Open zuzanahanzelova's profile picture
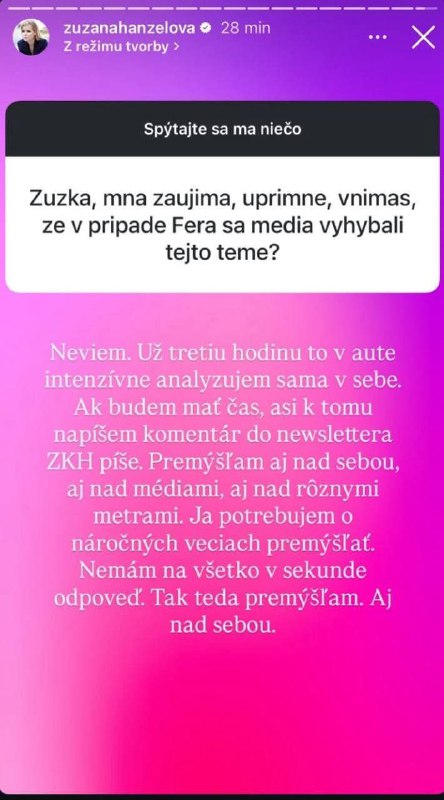 (x=33, y=37)
